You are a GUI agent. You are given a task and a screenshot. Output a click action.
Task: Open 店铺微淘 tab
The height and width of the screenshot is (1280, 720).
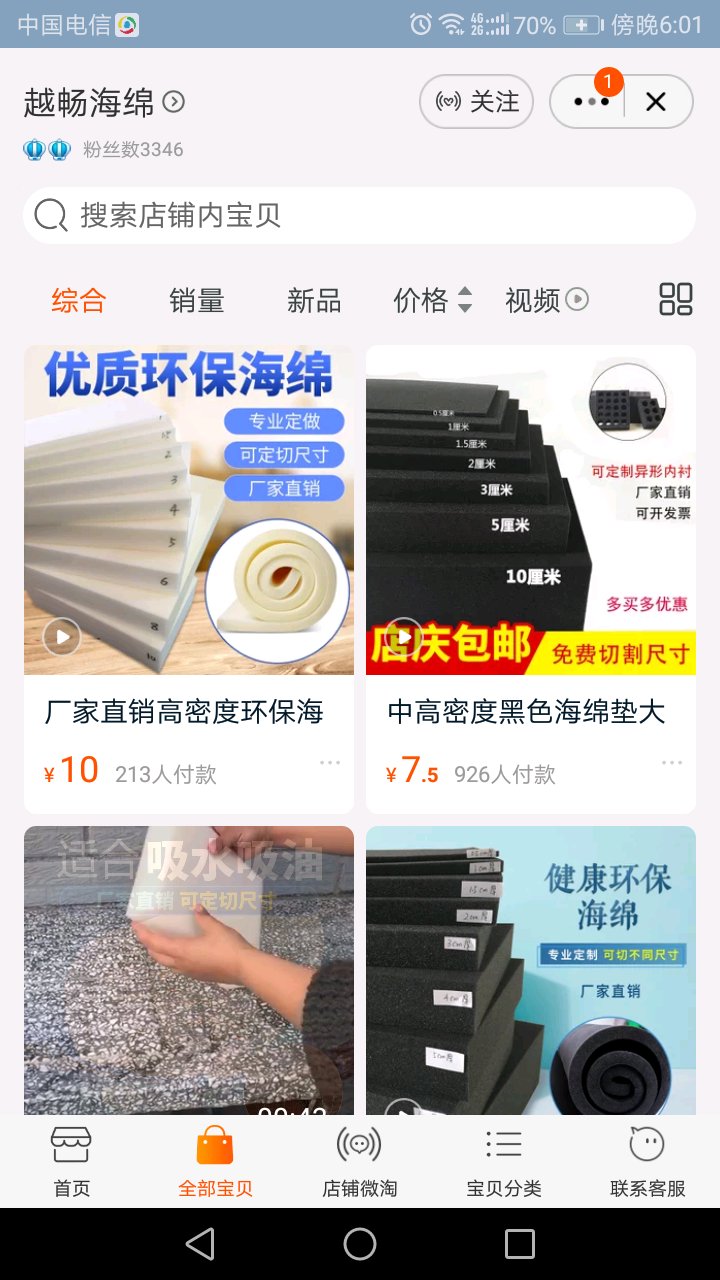point(359,1162)
